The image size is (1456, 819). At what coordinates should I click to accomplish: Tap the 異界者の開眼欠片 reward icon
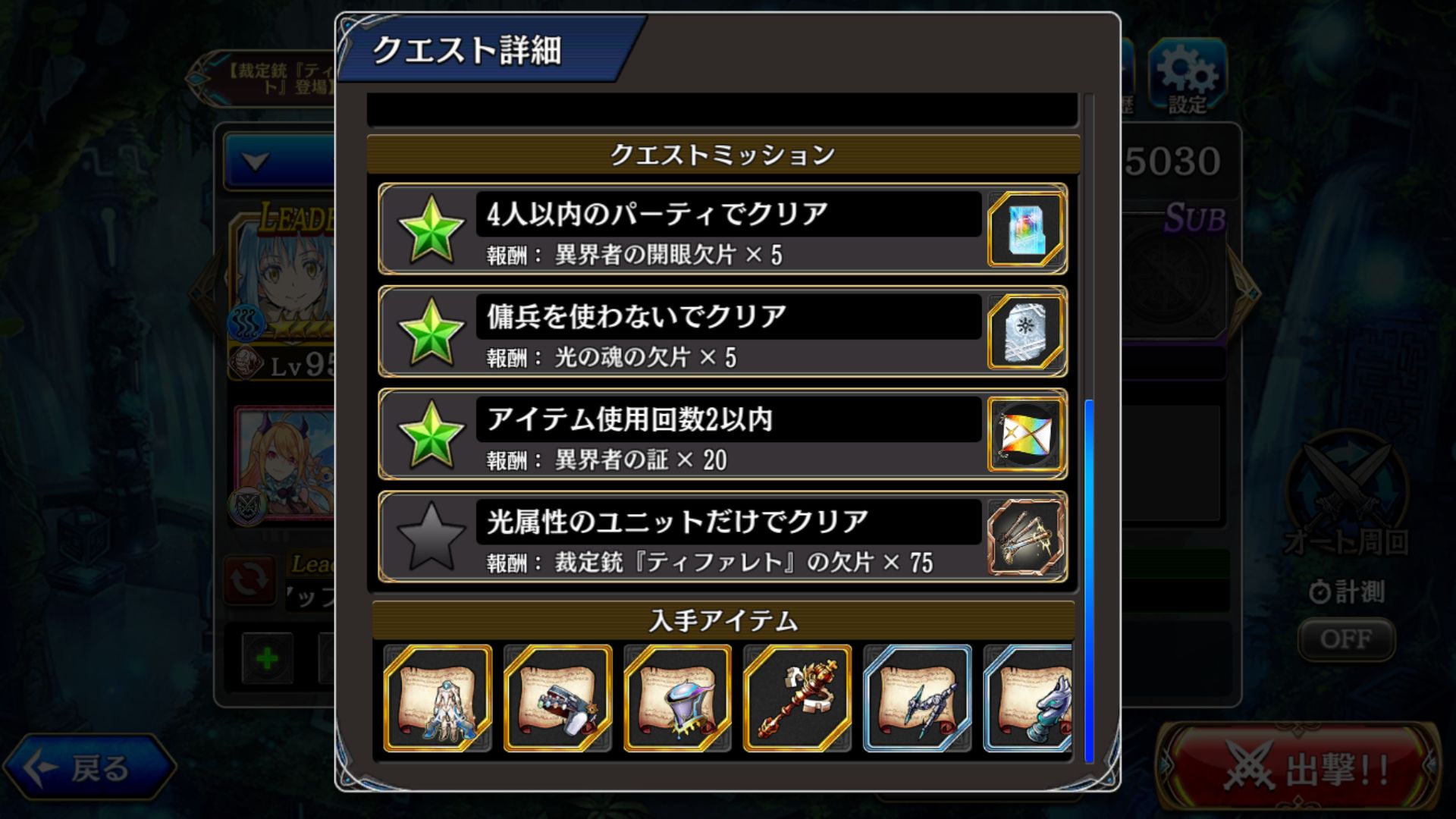click(1026, 229)
